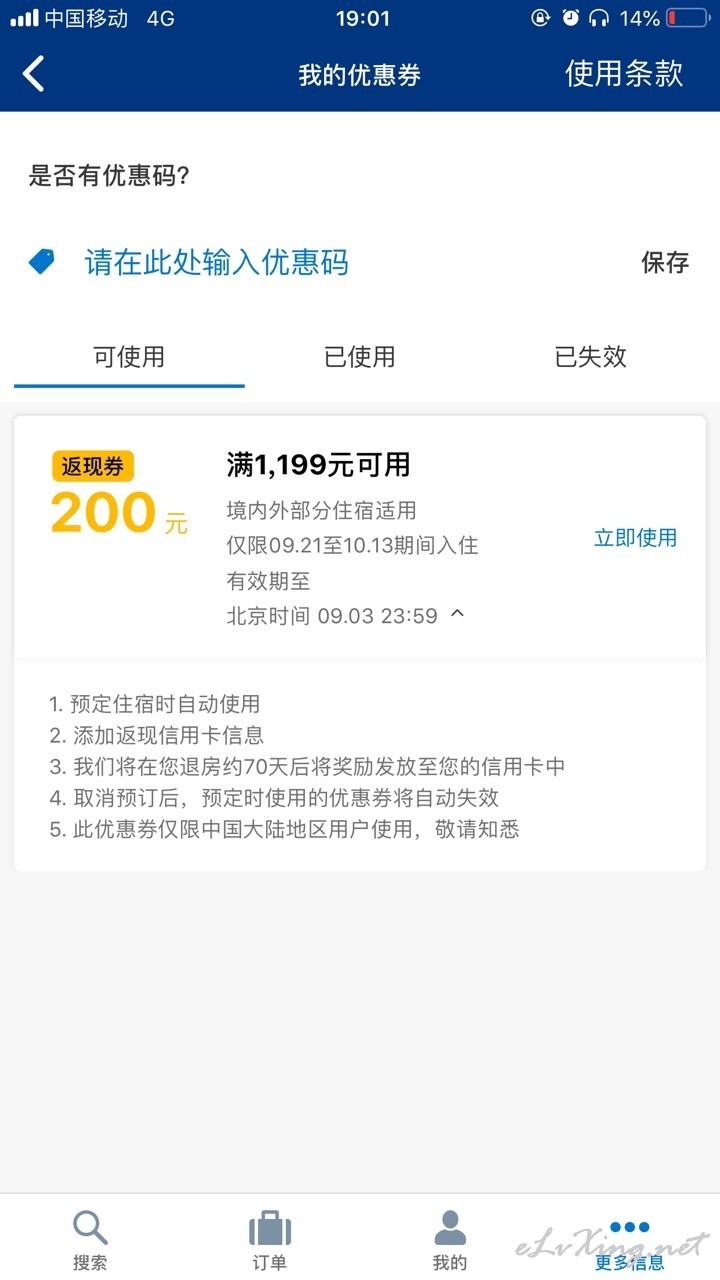The width and height of the screenshot is (720, 1280).
Task: Switch to the 已失效 tab
Action: coord(591,357)
